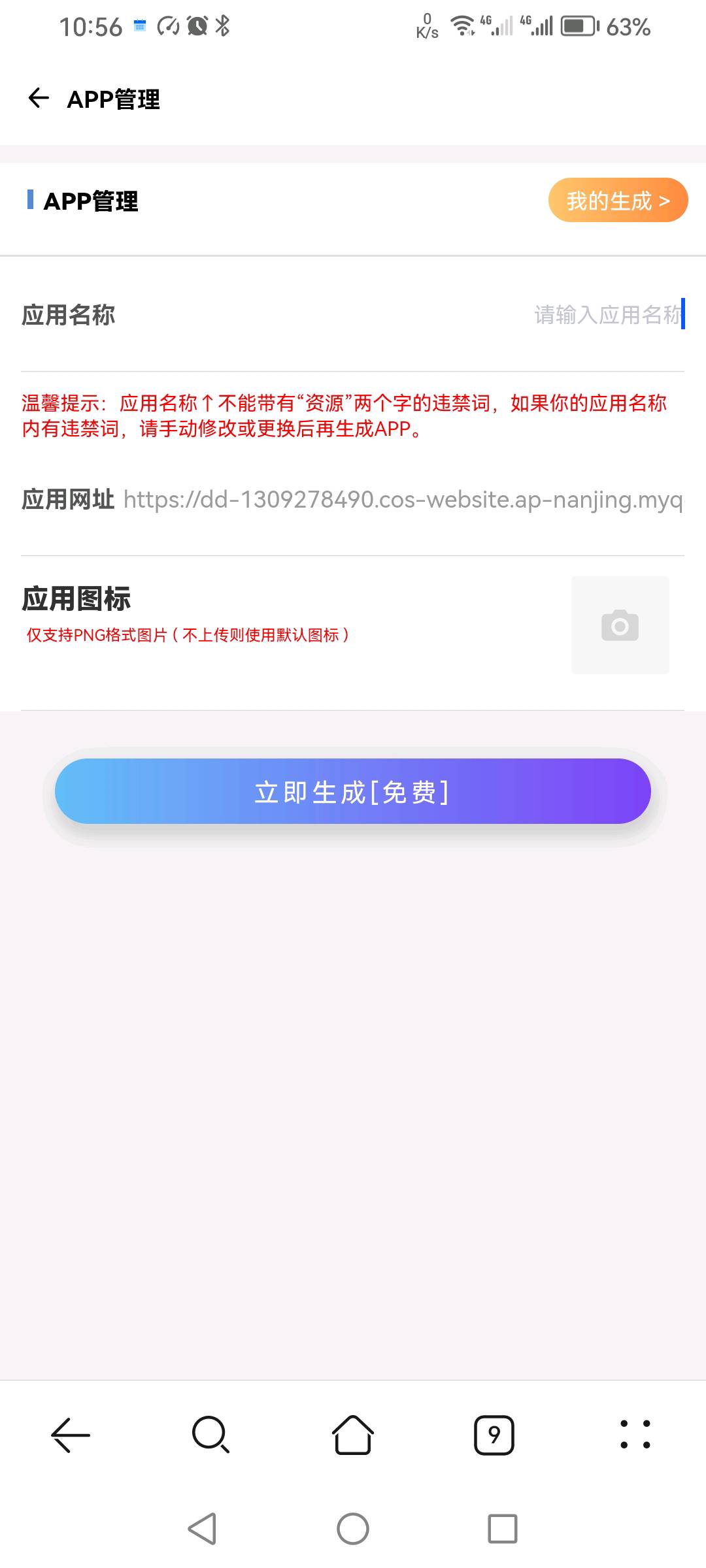Open the browser four-dot menu
The image size is (706, 1568).
click(635, 1435)
